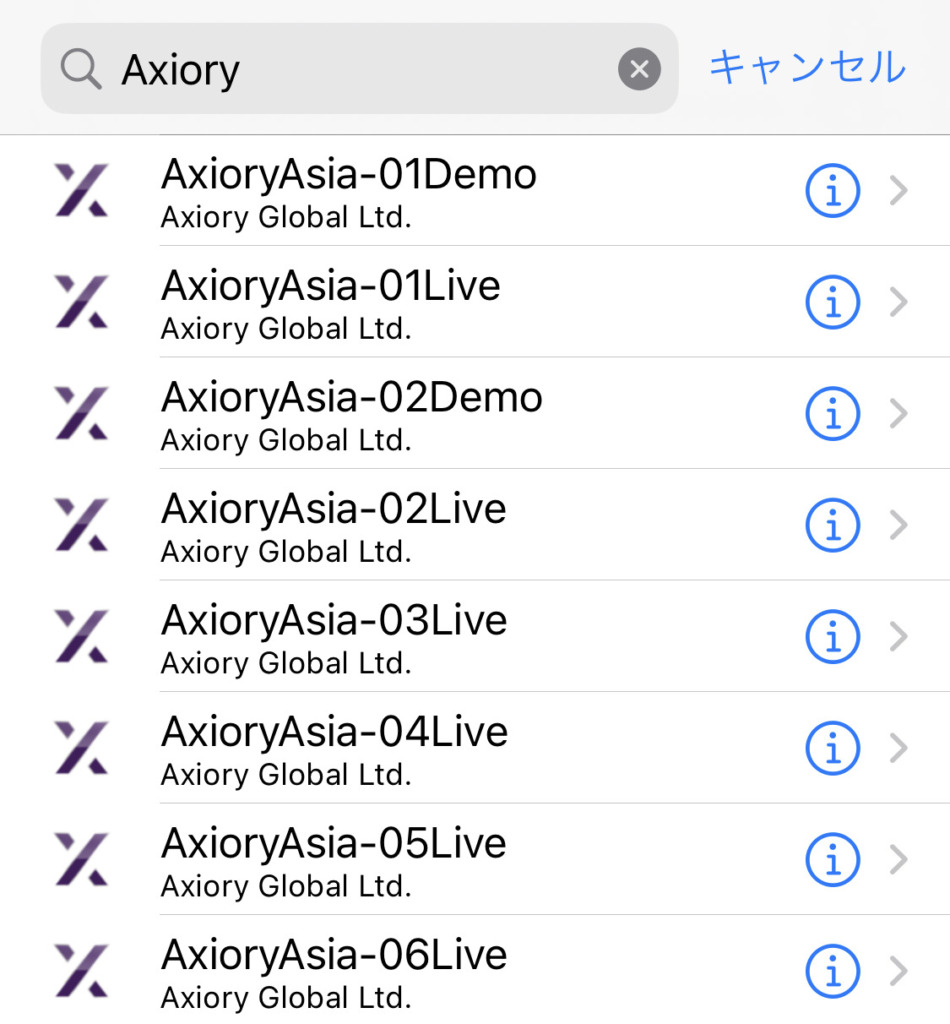Tap the info icon for AxioryAsia-03Live
The width and height of the screenshot is (950, 1024).
point(832,636)
